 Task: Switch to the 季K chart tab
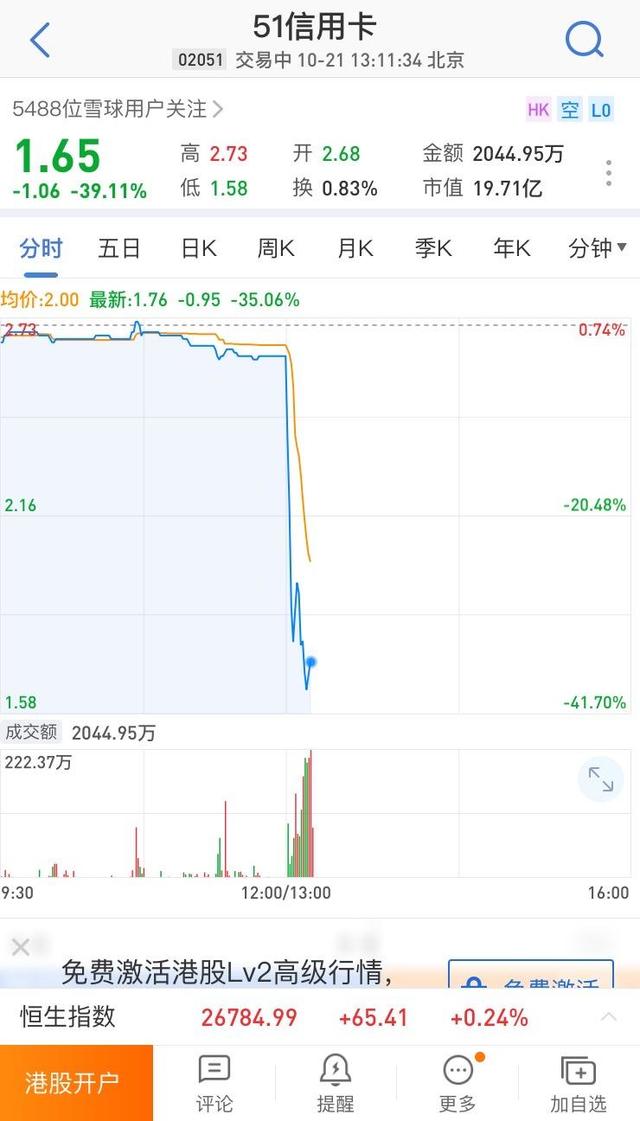(x=432, y=249)
